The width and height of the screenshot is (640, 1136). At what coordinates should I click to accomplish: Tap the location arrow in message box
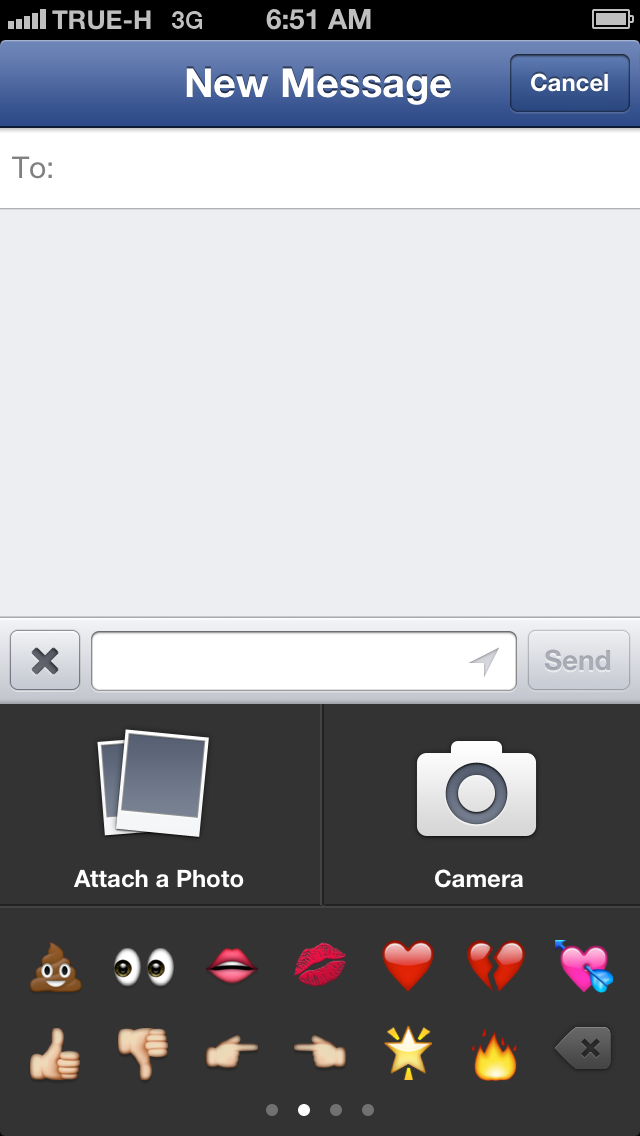point(484,661)
